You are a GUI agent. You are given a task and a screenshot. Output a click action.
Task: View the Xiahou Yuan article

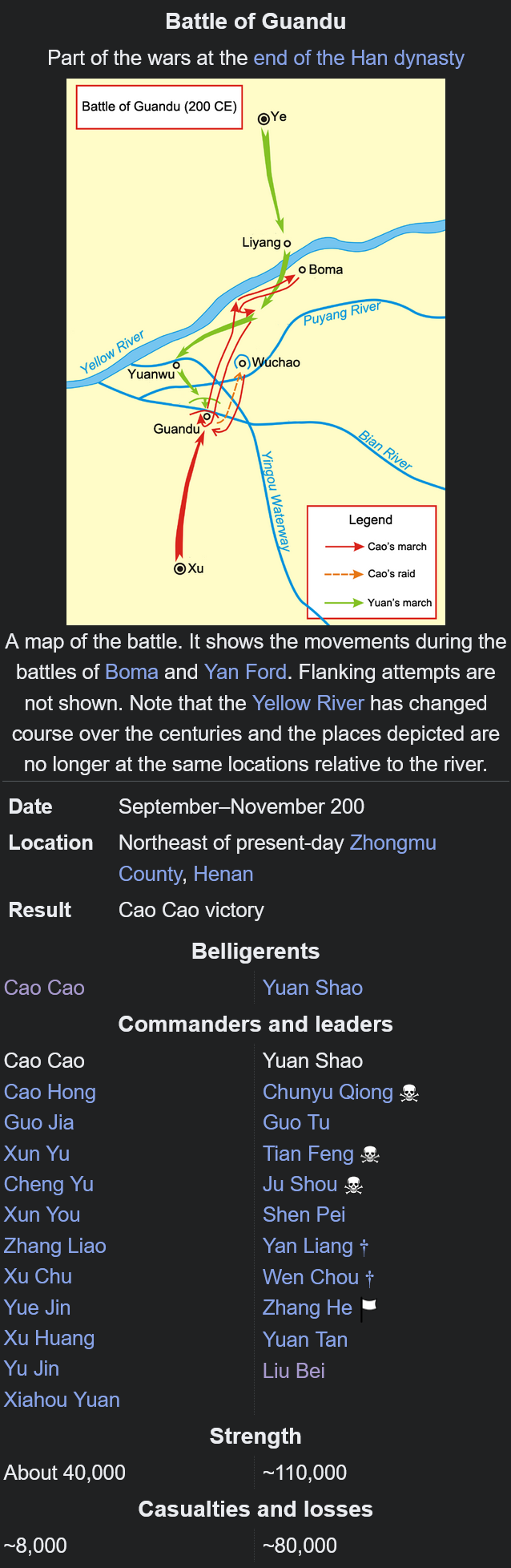click(62, 1400)
